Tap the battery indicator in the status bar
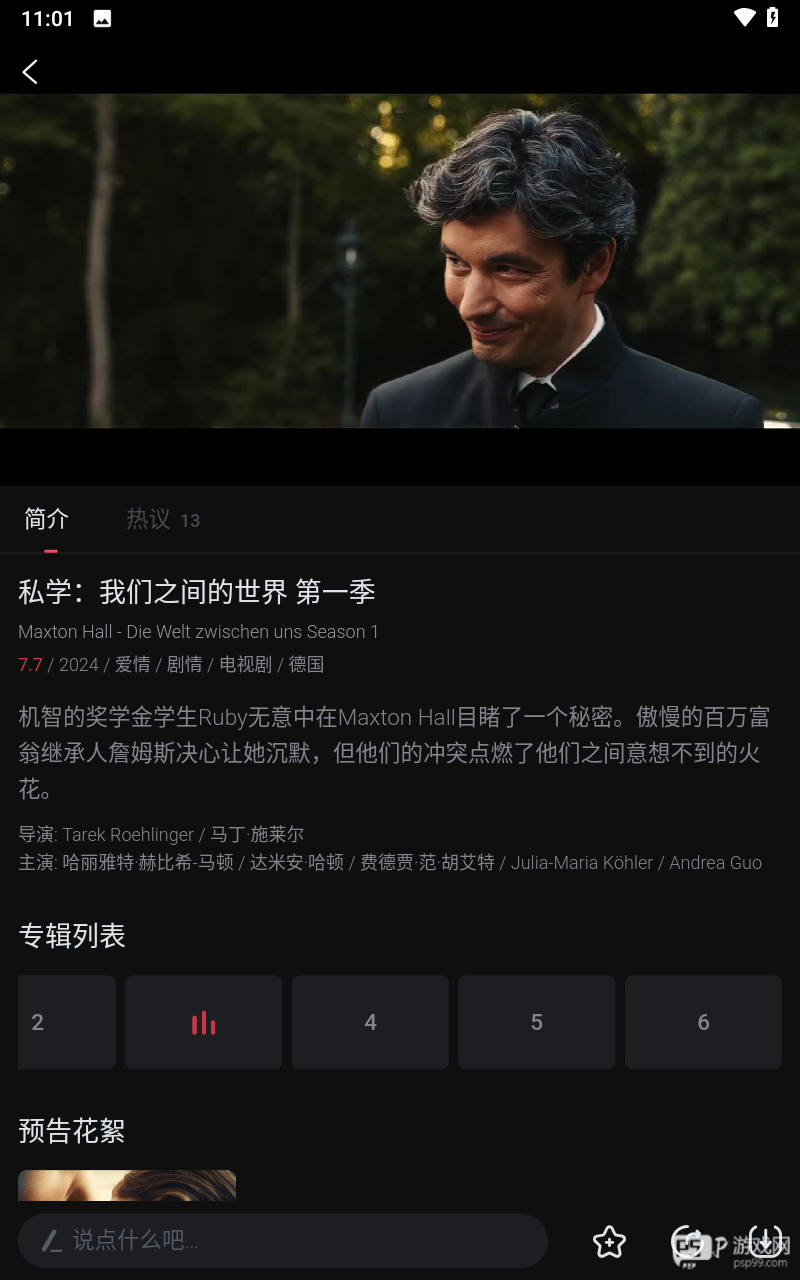The height and width of the screenshot is (1280, 800). pos(771,17)
